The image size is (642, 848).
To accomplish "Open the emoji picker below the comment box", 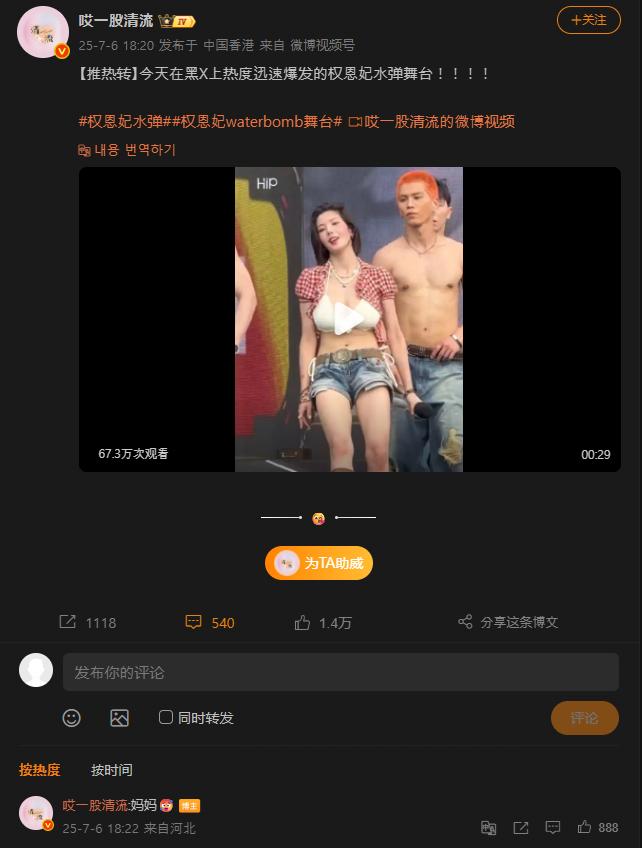I will 72,718.
